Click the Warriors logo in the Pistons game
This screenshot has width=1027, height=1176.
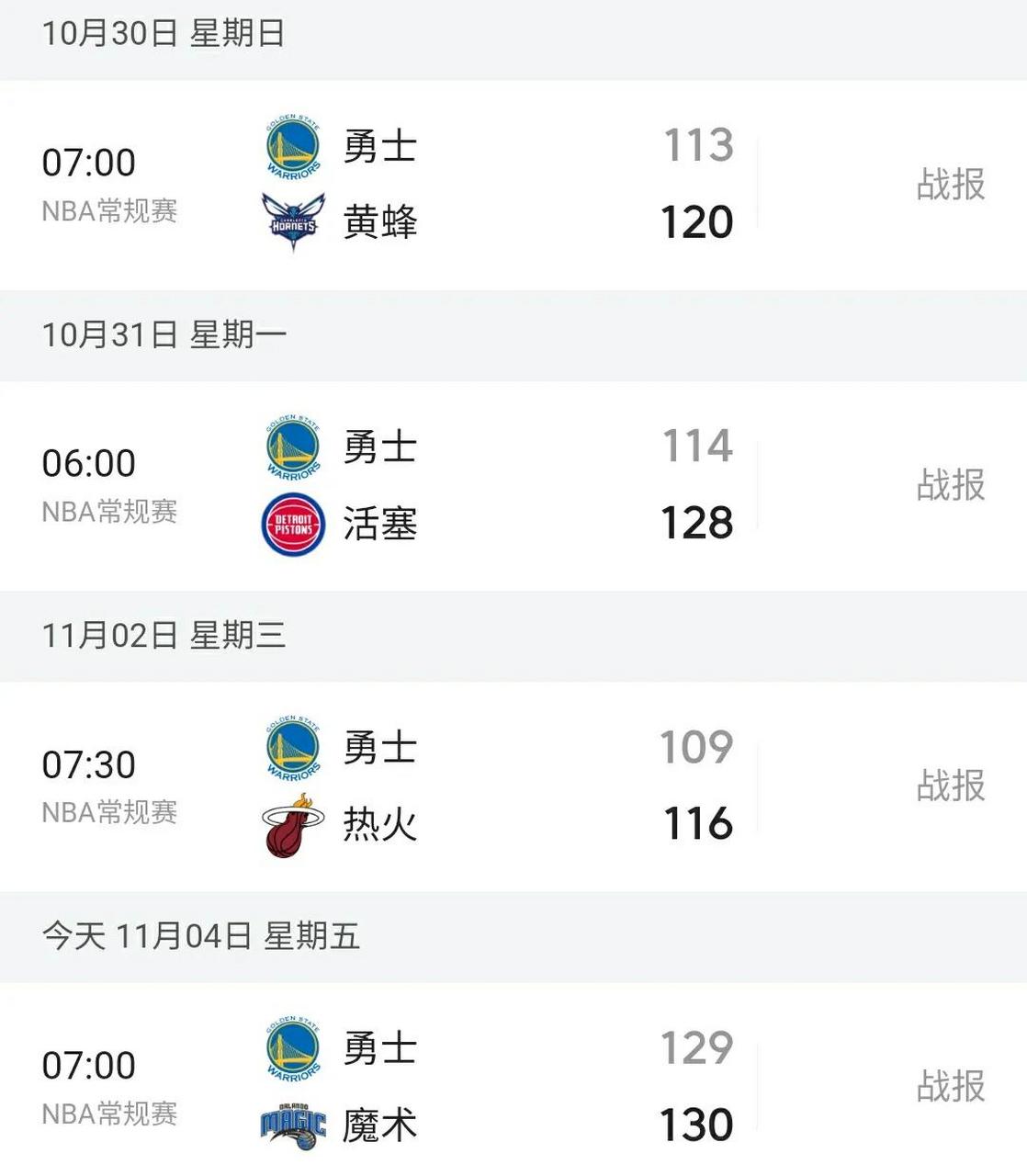coord(292,448)
